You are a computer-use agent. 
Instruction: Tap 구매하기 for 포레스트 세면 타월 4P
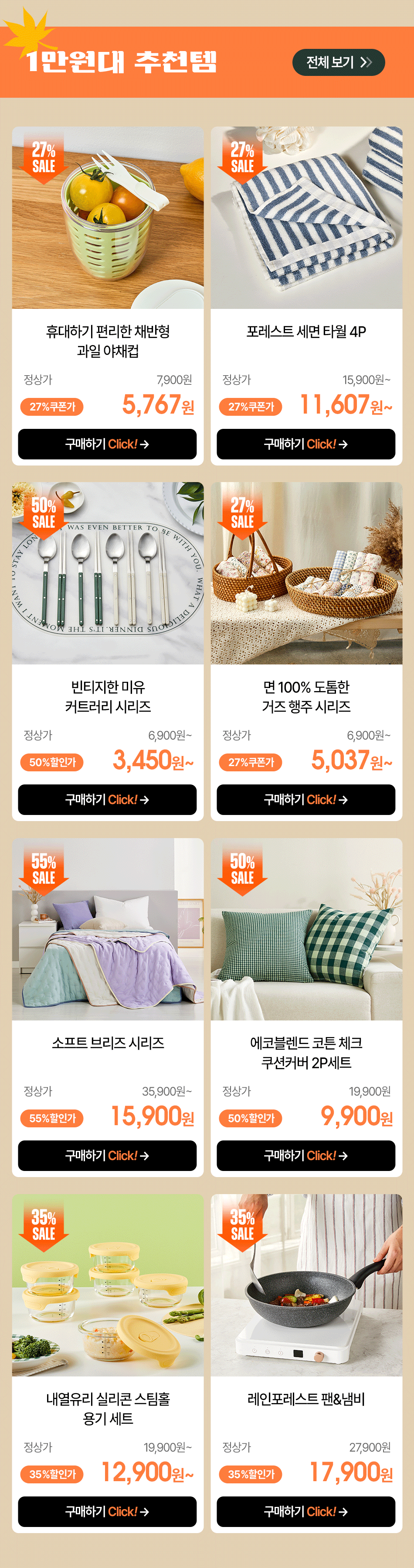306,444
